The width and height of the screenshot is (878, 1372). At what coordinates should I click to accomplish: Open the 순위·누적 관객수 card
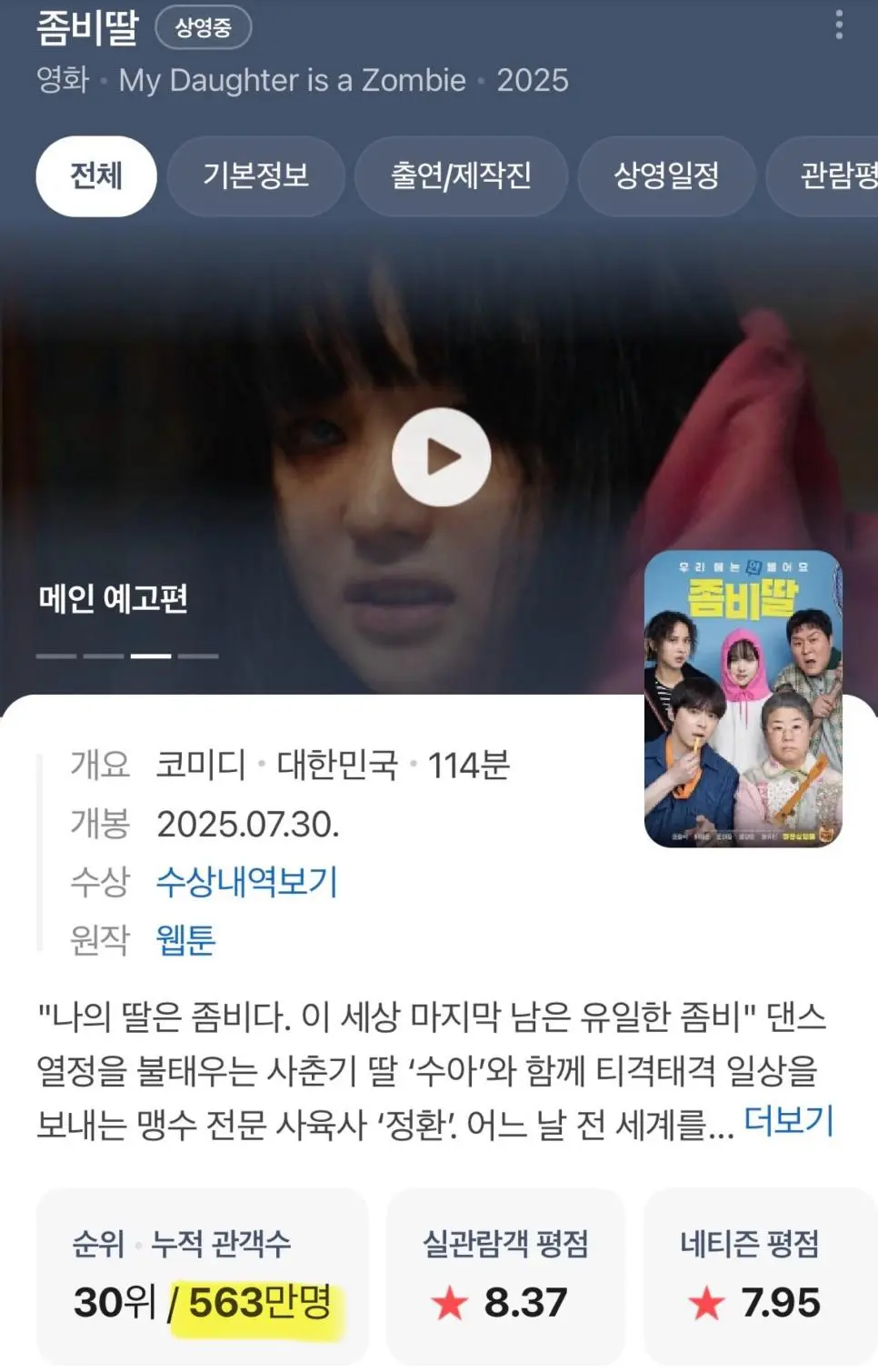(202, 1275)
